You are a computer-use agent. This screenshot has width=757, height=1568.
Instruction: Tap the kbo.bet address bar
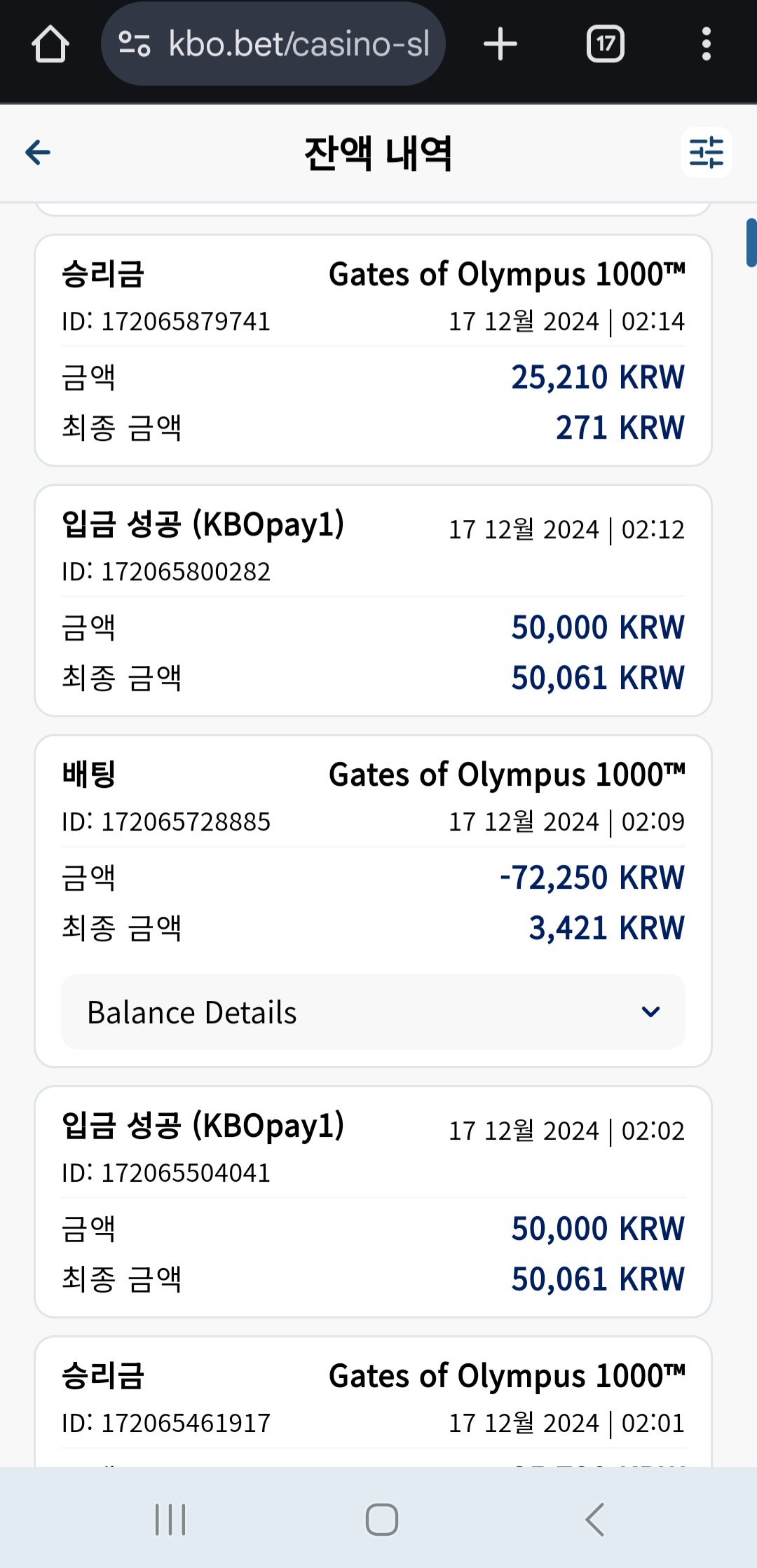coord(273,44)
